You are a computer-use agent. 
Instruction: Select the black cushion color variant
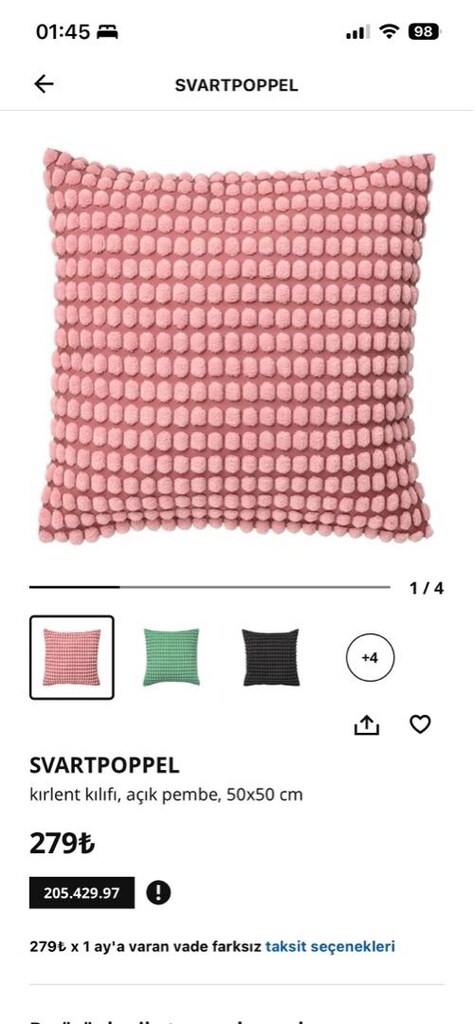click(271, 657)
